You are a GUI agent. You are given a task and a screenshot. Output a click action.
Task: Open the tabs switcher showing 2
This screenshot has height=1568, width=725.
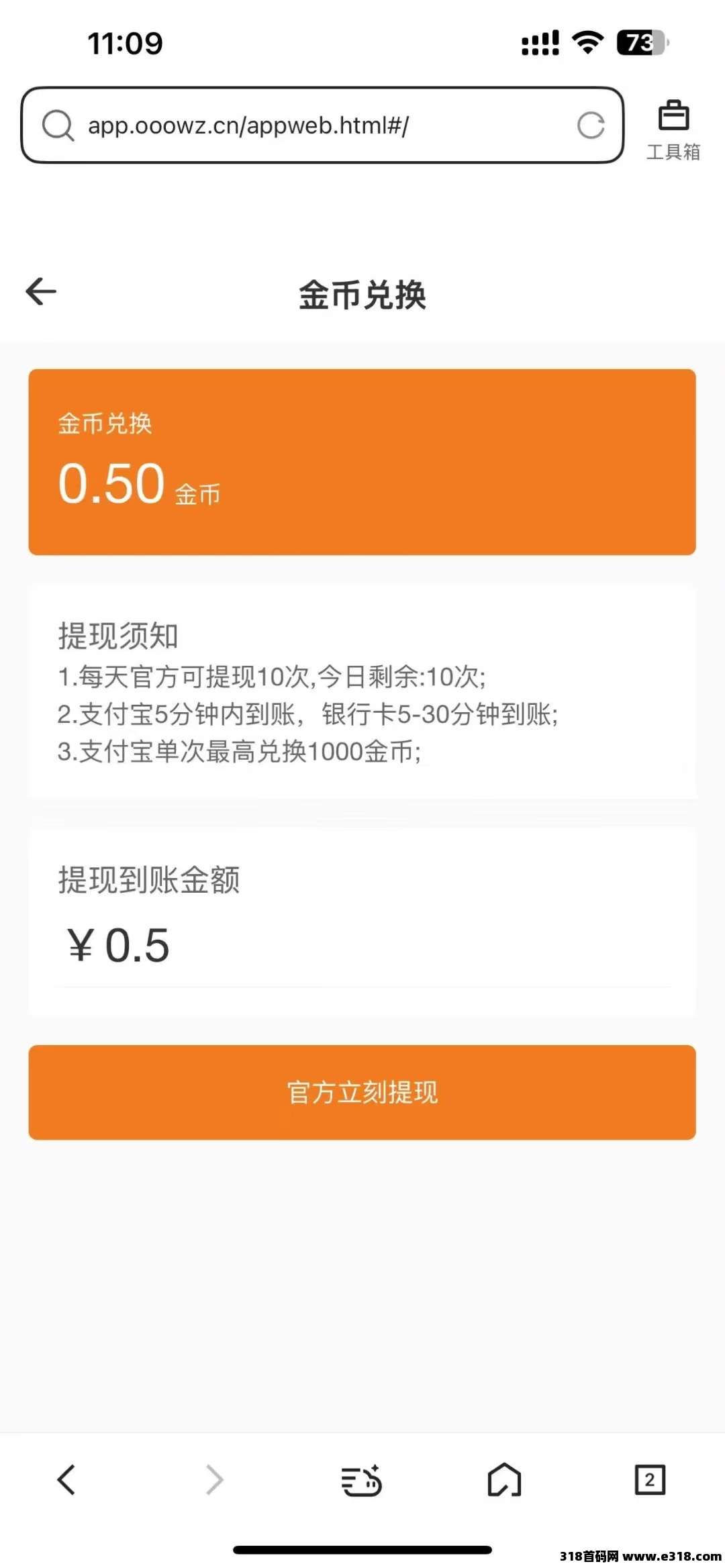point(650,1479)
